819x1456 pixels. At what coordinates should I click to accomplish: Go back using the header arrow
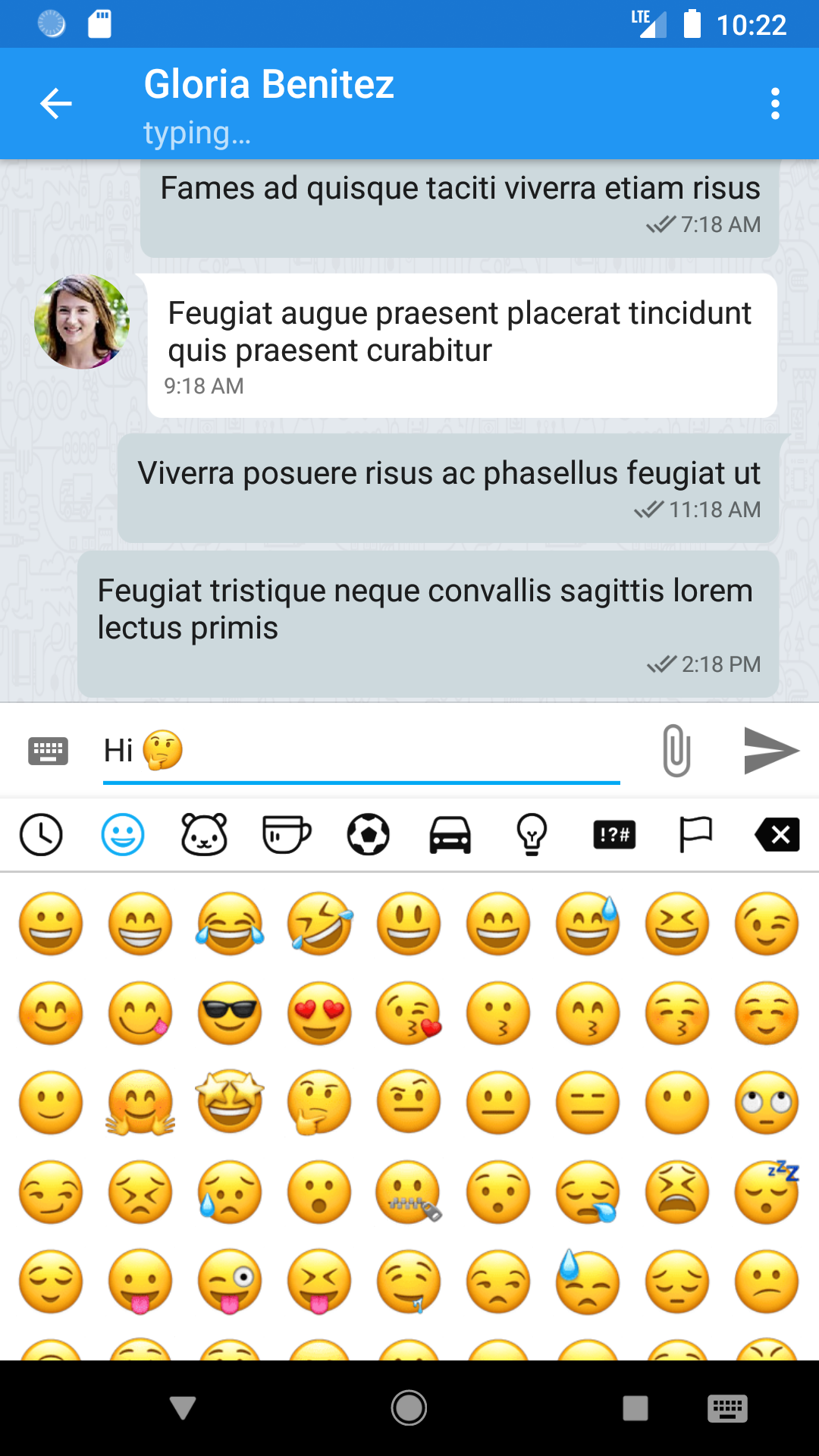point(55,104)
